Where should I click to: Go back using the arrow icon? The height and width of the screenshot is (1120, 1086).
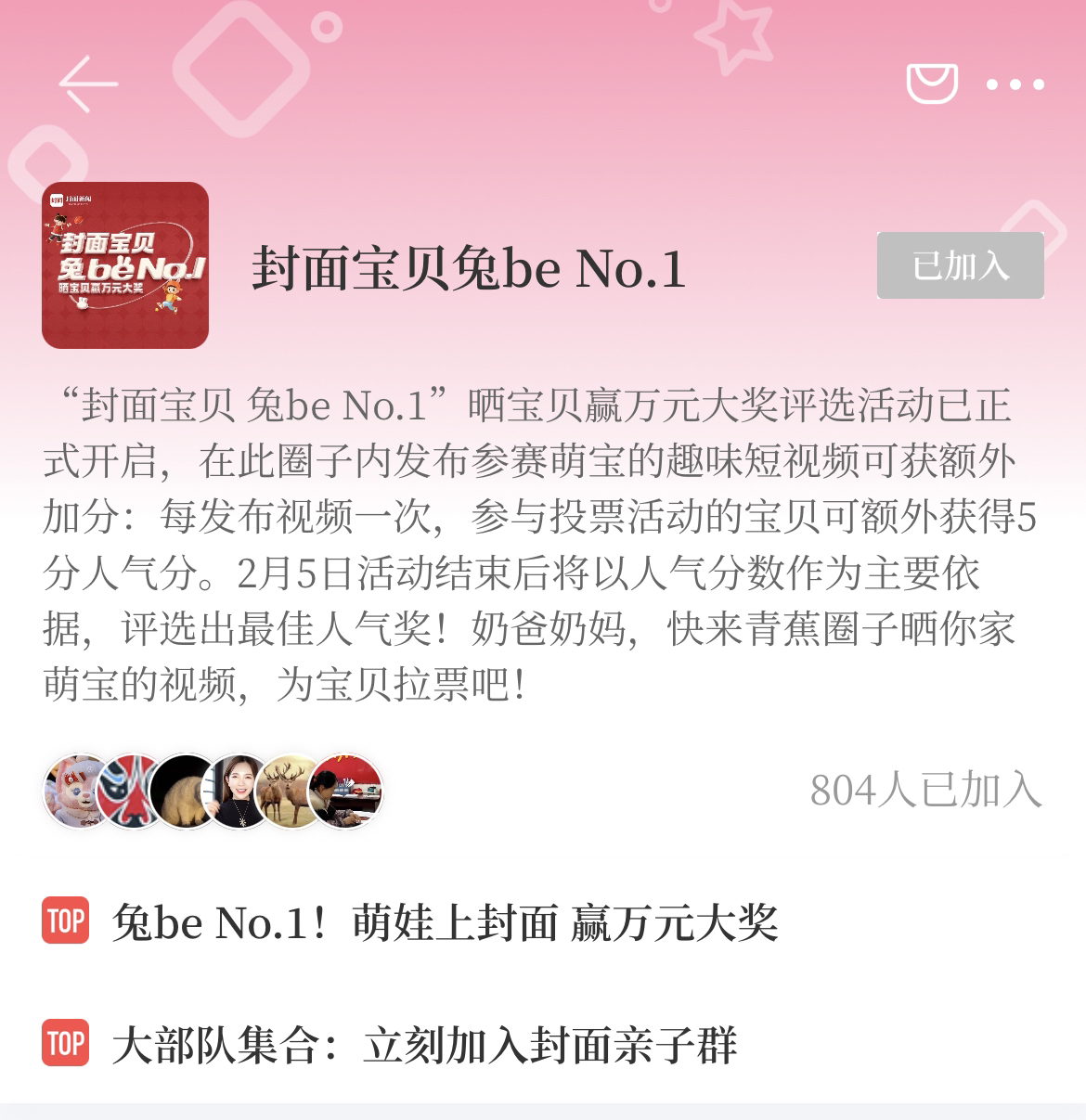(88, 84)
